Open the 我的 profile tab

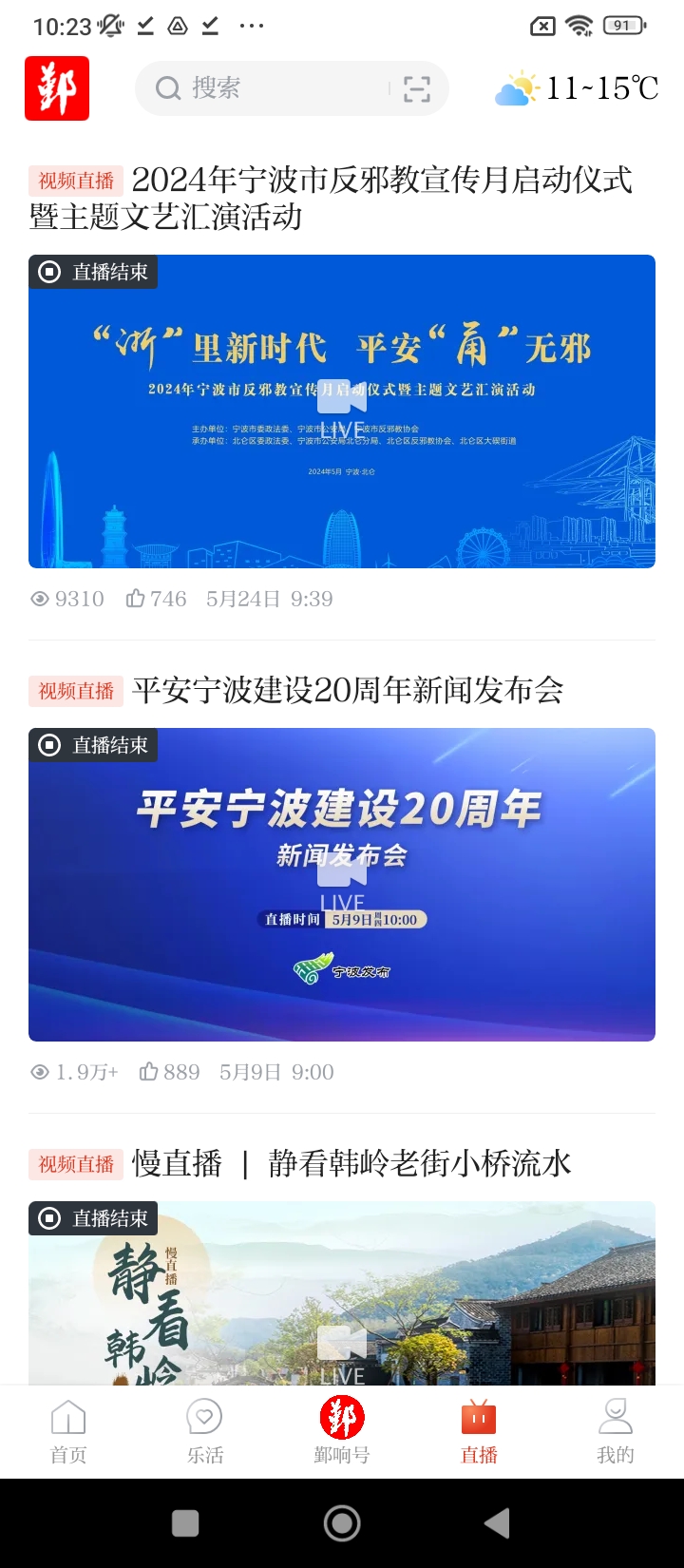coord(616,1431)
